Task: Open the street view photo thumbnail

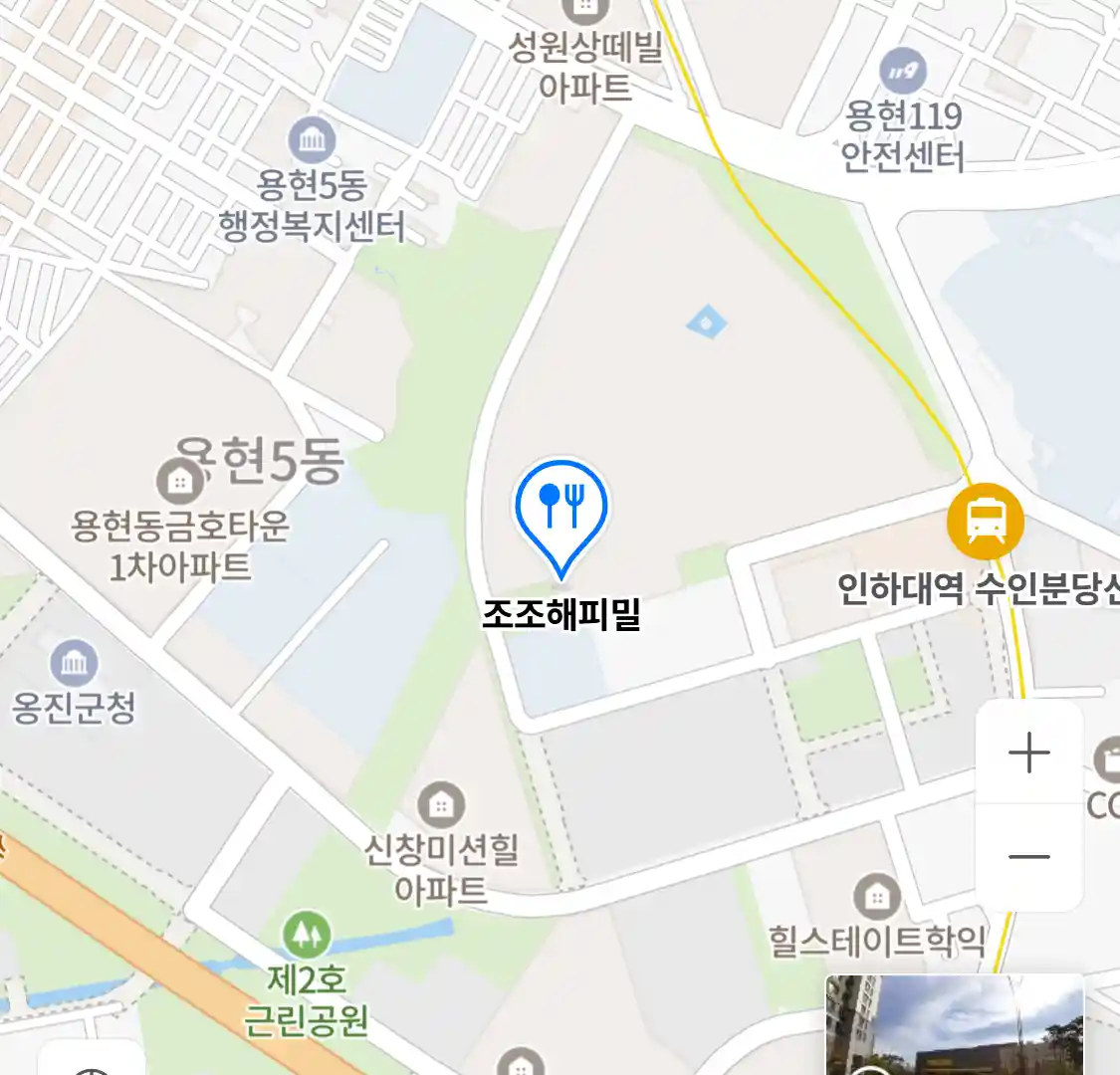Action: click(954, 1025)
